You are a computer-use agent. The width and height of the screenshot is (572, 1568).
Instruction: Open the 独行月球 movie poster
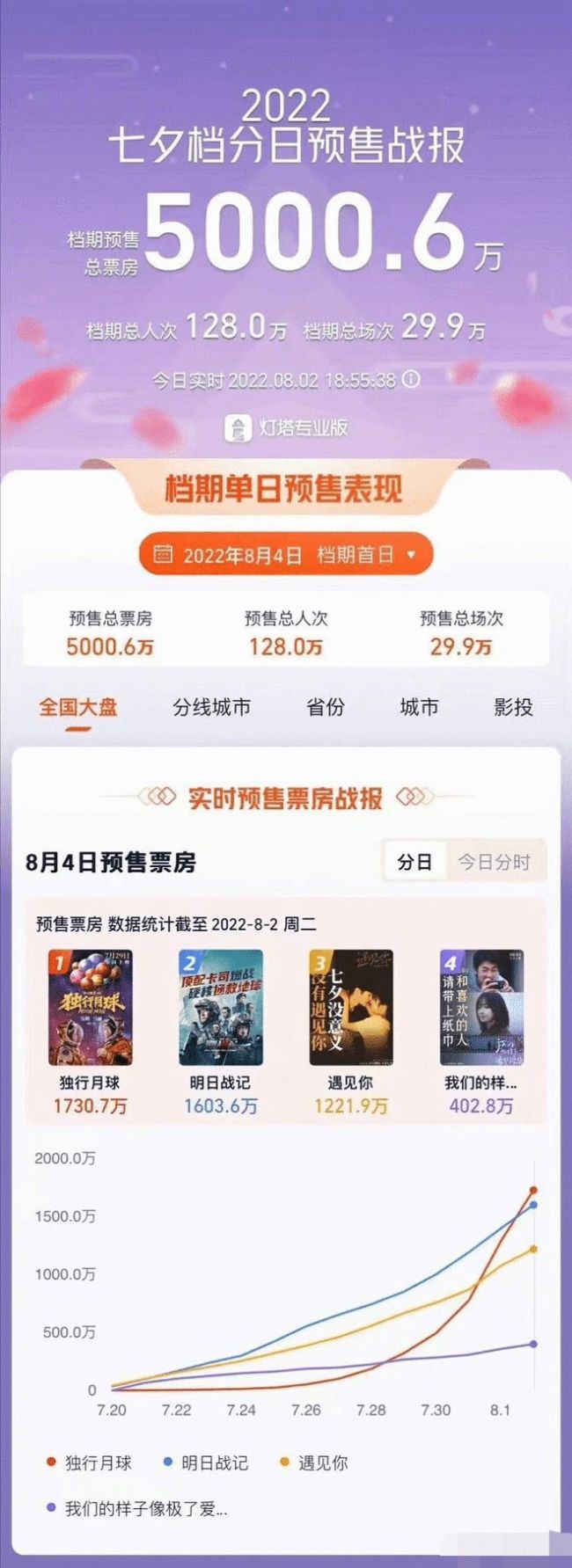click(x=91, y=1008)
